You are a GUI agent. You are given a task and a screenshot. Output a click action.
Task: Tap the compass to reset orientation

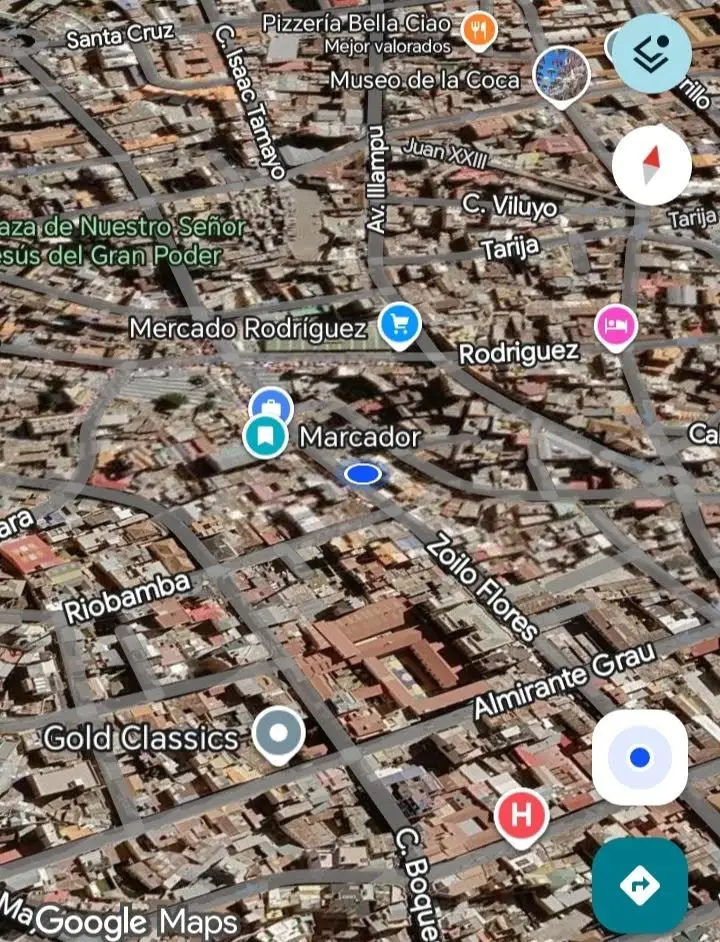click(x=651, y=165)
